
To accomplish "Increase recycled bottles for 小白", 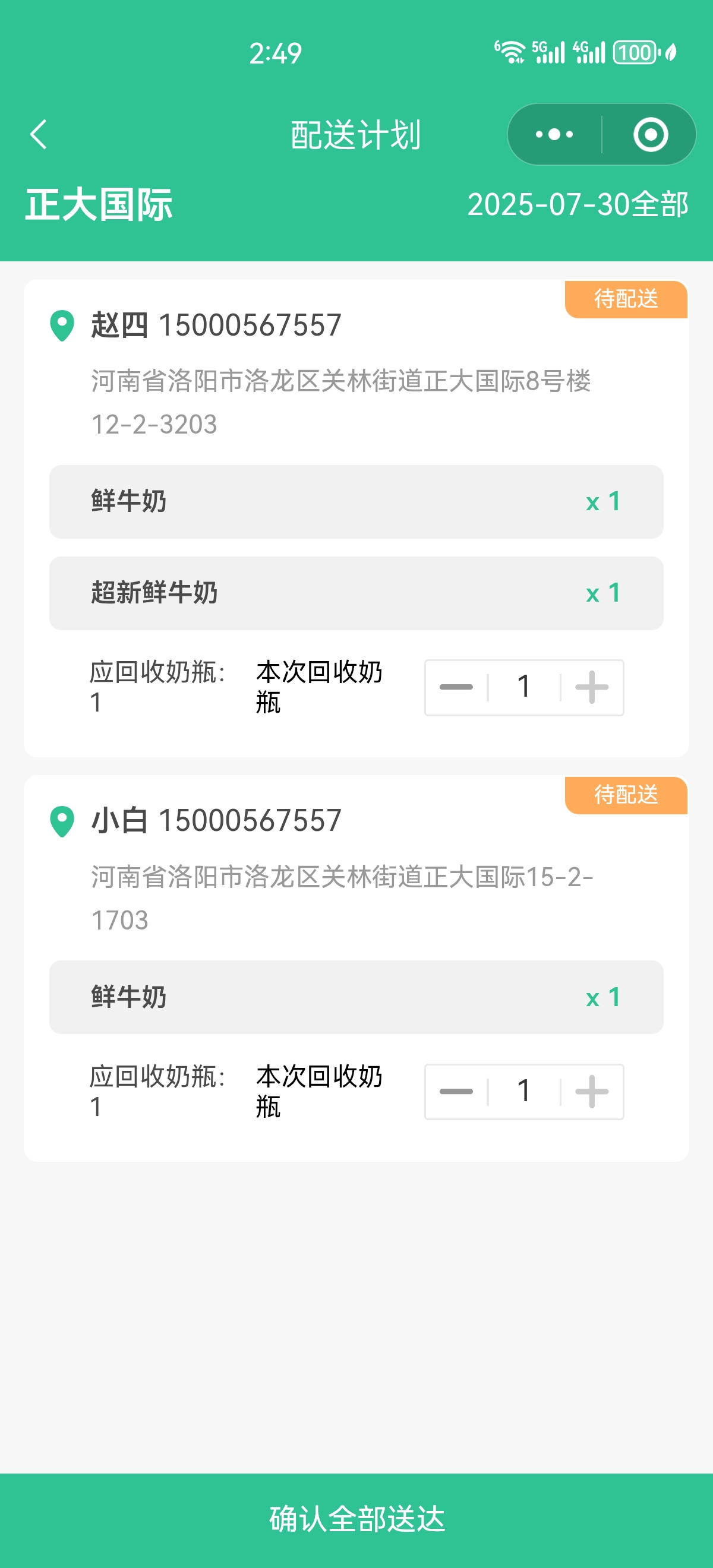I will point(592,1092).
